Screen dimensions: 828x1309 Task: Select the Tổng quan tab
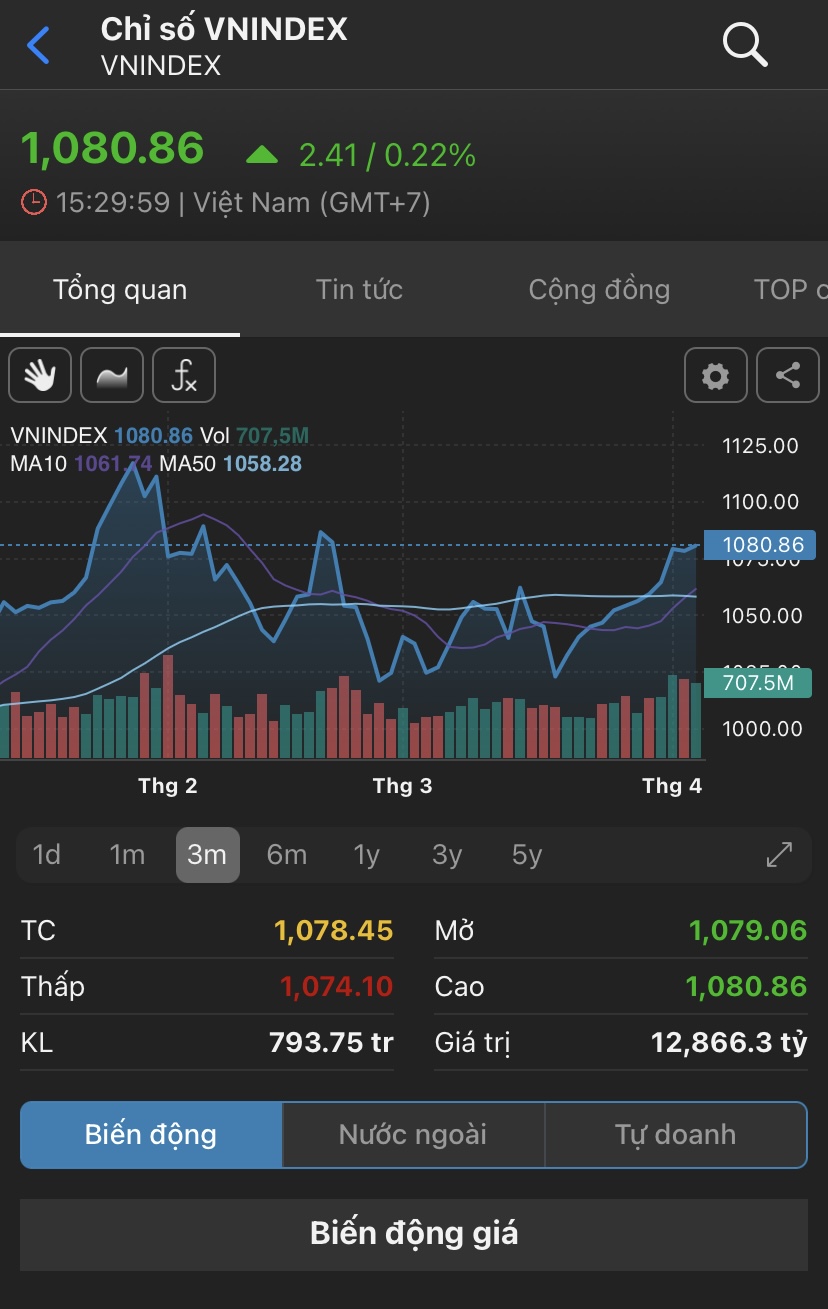coord(120,290)
